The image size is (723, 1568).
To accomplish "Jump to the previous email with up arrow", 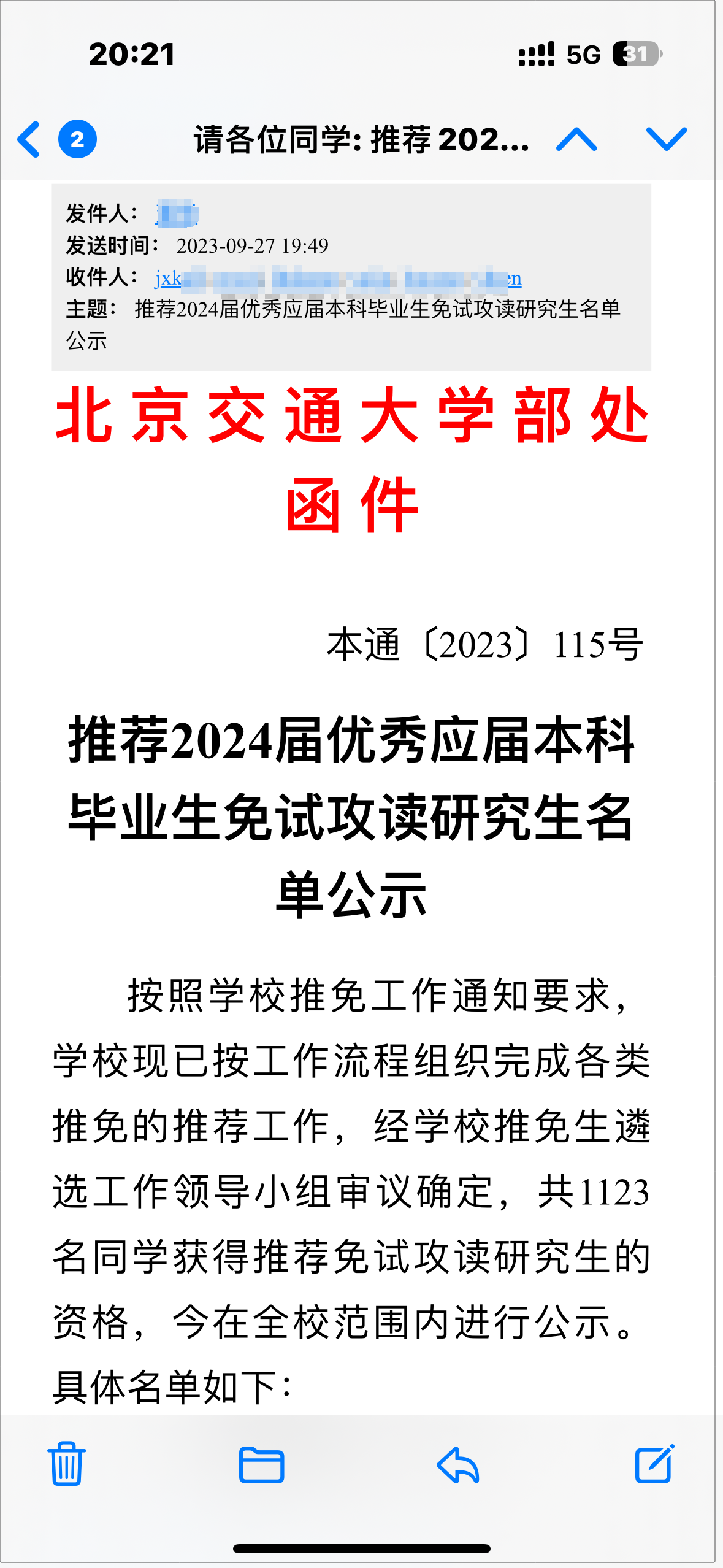I will 576,139.
